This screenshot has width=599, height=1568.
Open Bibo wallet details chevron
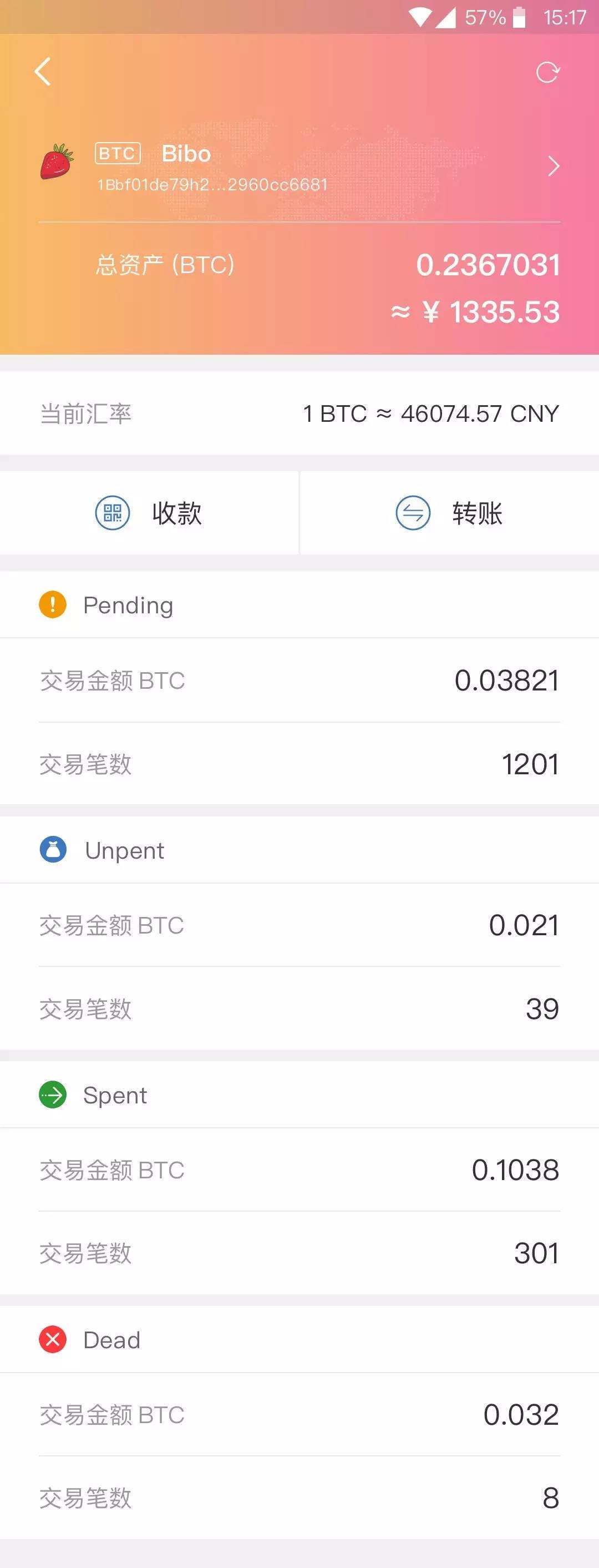point(553,166)
